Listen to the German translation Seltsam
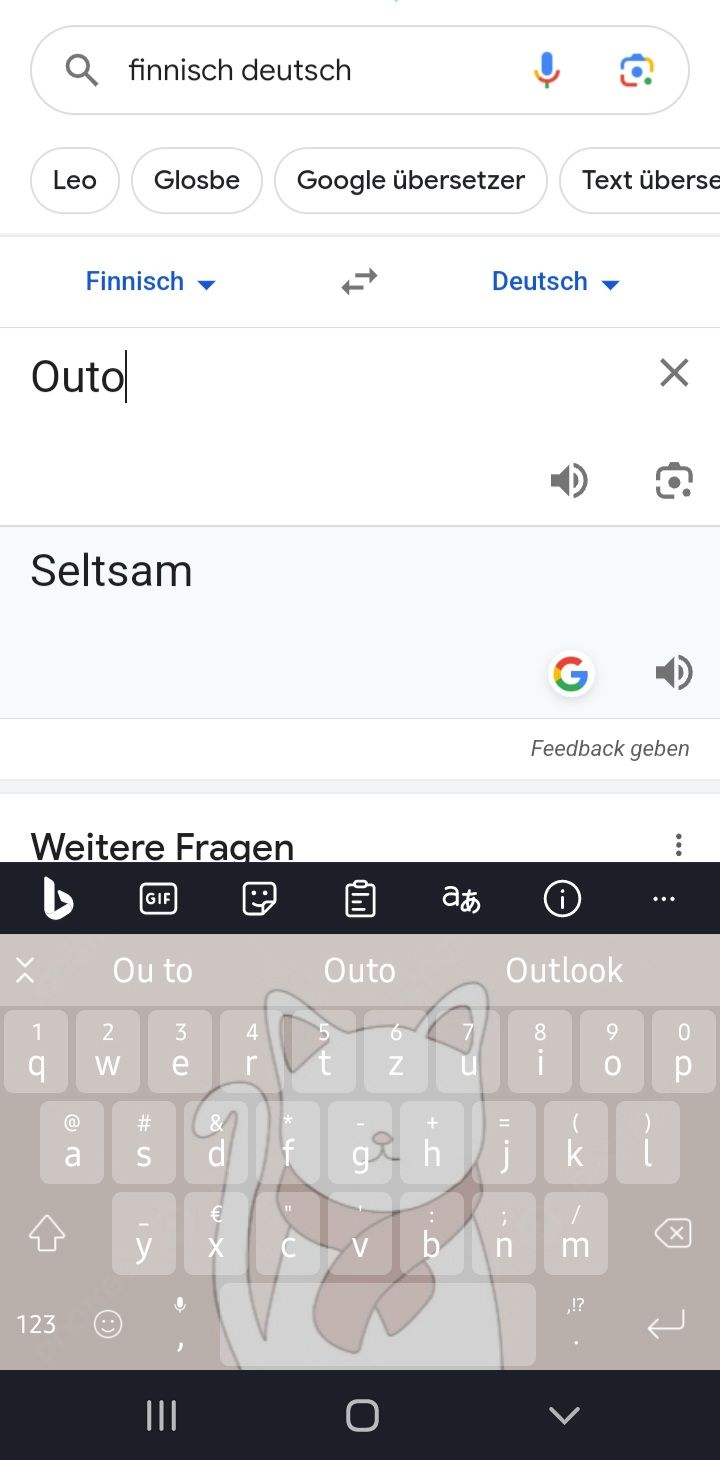 point(674,673)
